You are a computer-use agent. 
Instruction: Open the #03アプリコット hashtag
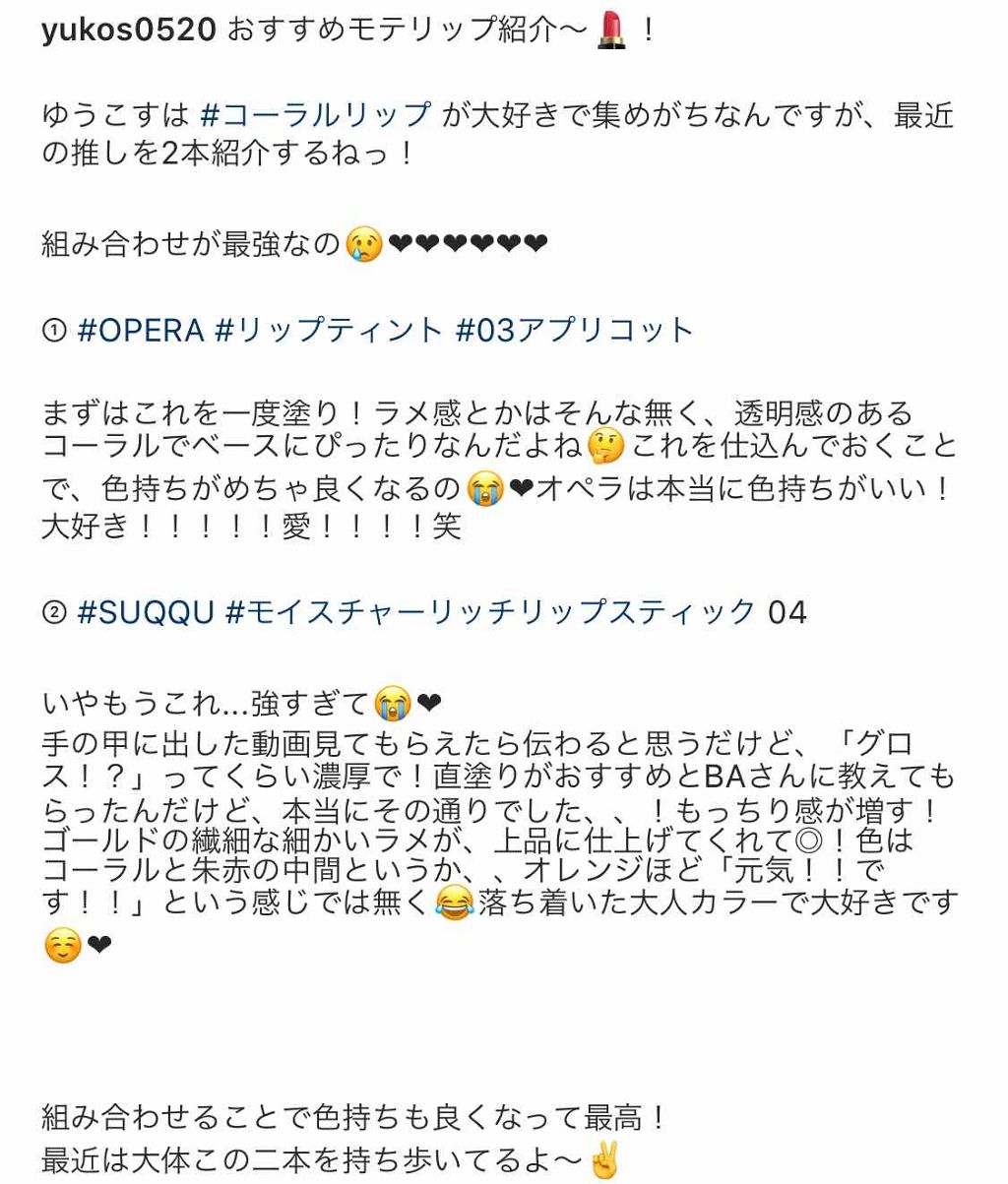pyautogui.click(x=575, y=330)
